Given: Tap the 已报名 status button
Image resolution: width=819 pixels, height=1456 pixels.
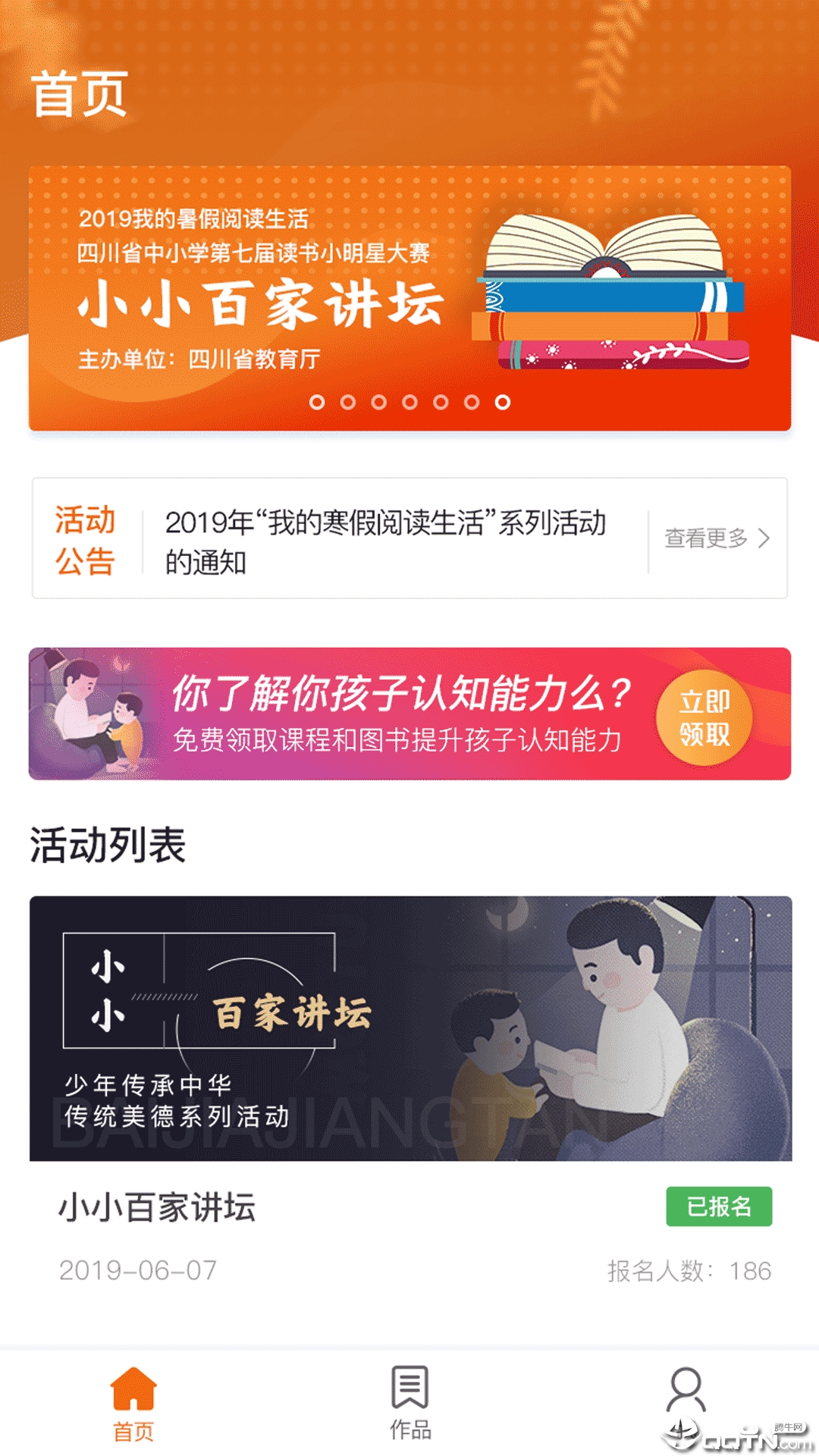Looking at the screenshot, I should (718, 1206).
